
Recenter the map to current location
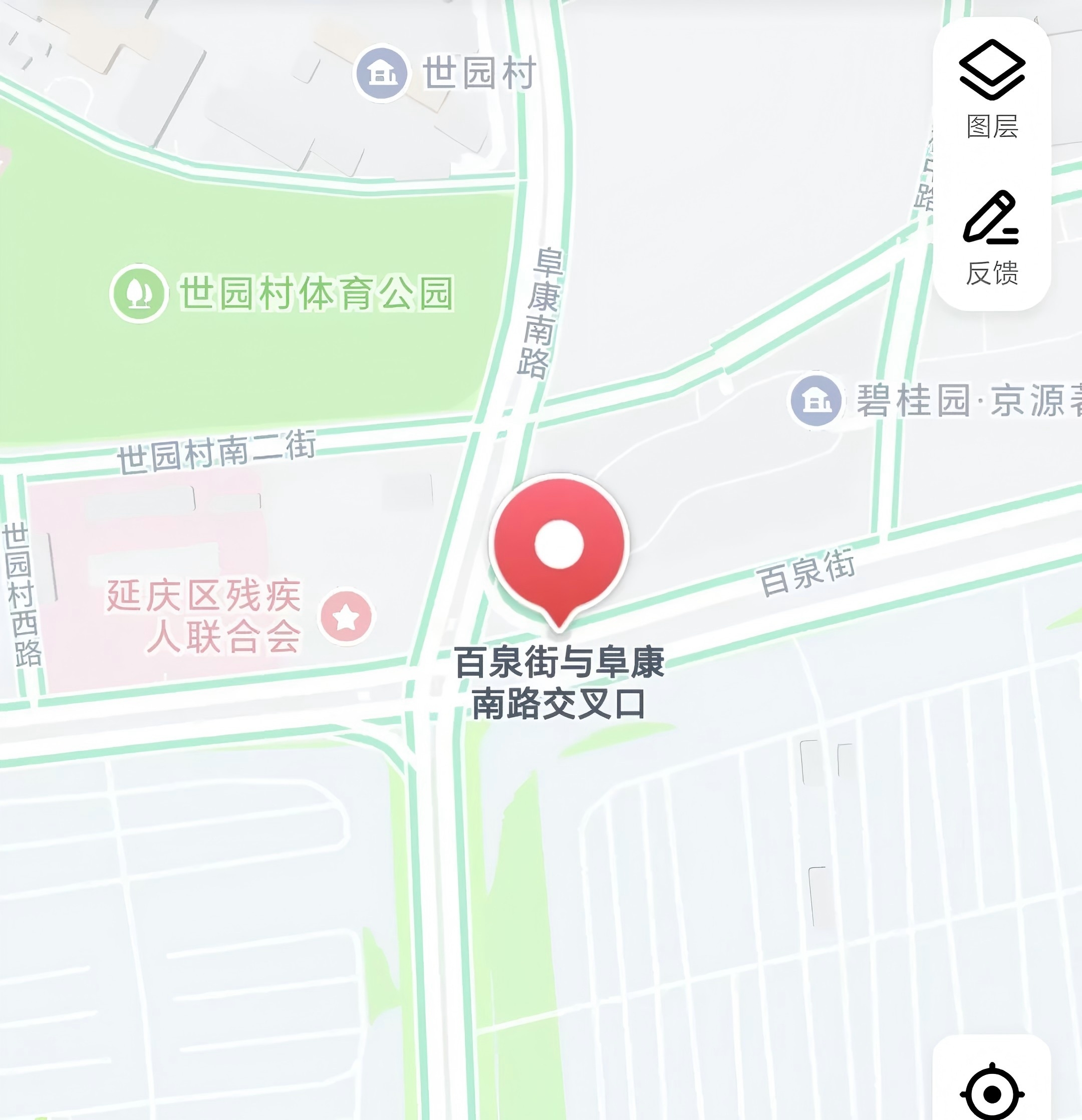coord(992,1093)
